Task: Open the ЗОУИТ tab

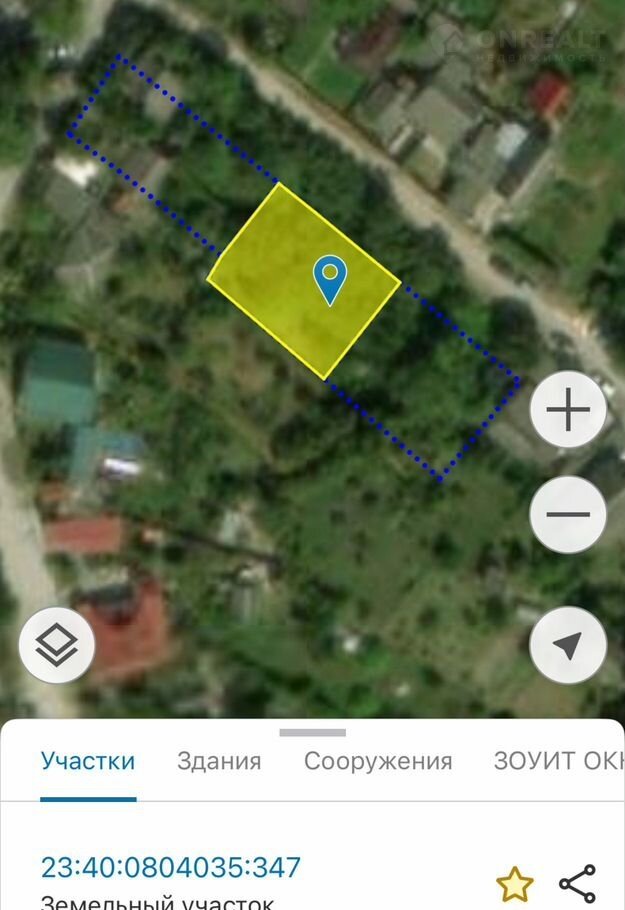Action: pyautogui.click(x=558, y=761)
